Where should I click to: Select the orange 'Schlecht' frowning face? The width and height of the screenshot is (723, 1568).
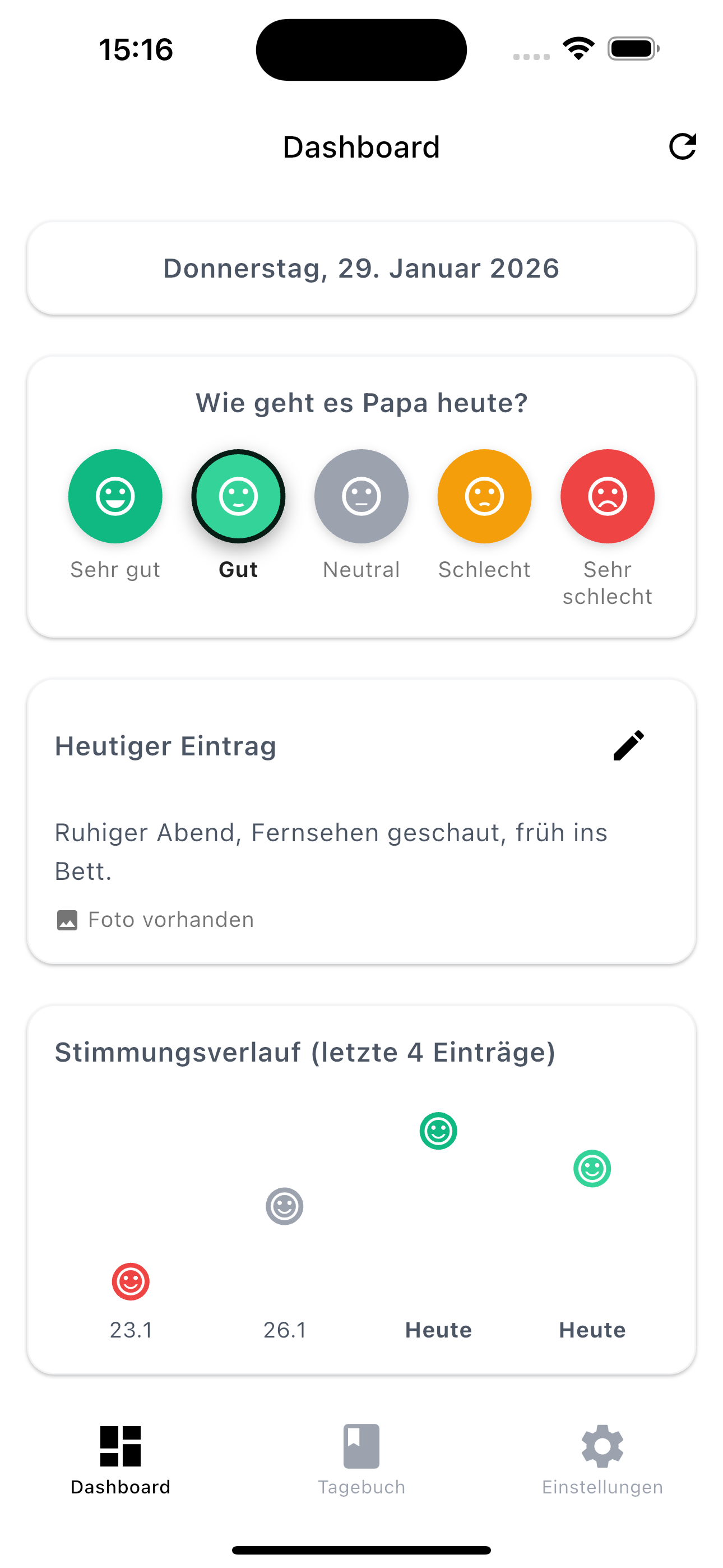[484, 496]
